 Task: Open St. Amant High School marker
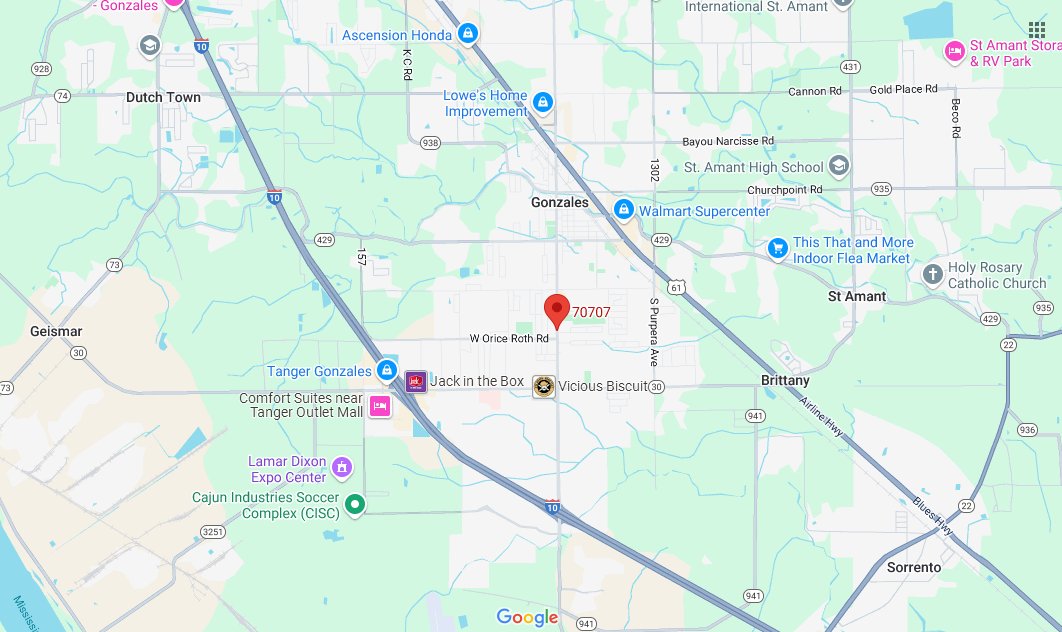(x=839, y=166)
